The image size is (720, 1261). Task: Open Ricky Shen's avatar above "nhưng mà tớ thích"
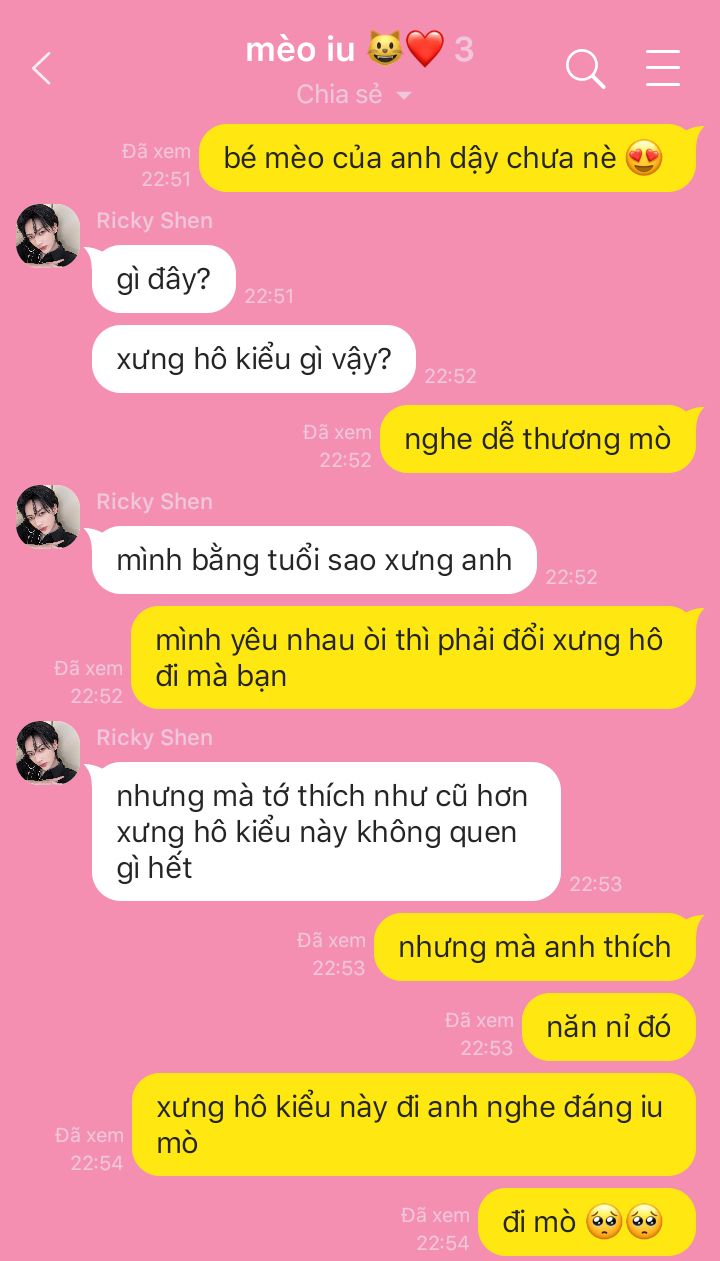coord(48,753)
